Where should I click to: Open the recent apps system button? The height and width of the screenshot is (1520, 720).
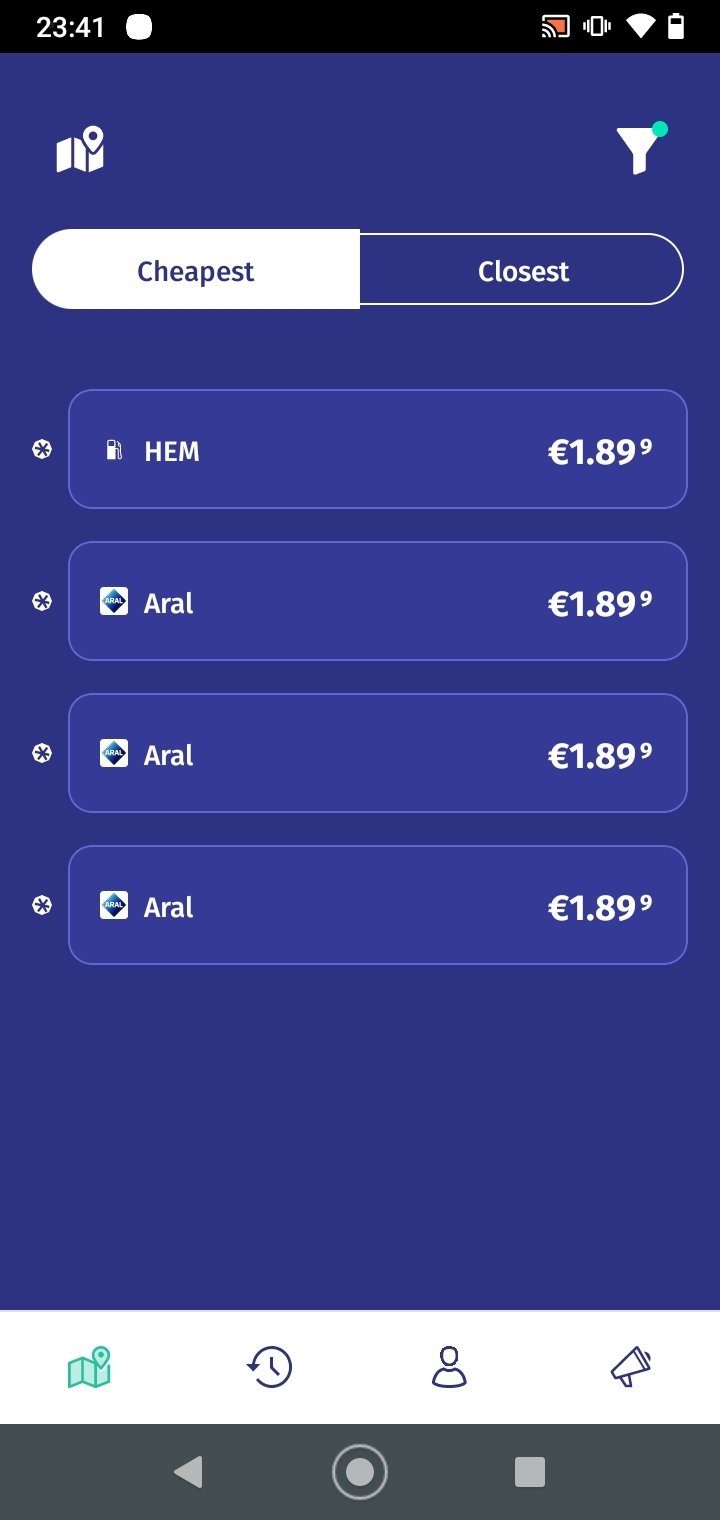(529, 1472)
